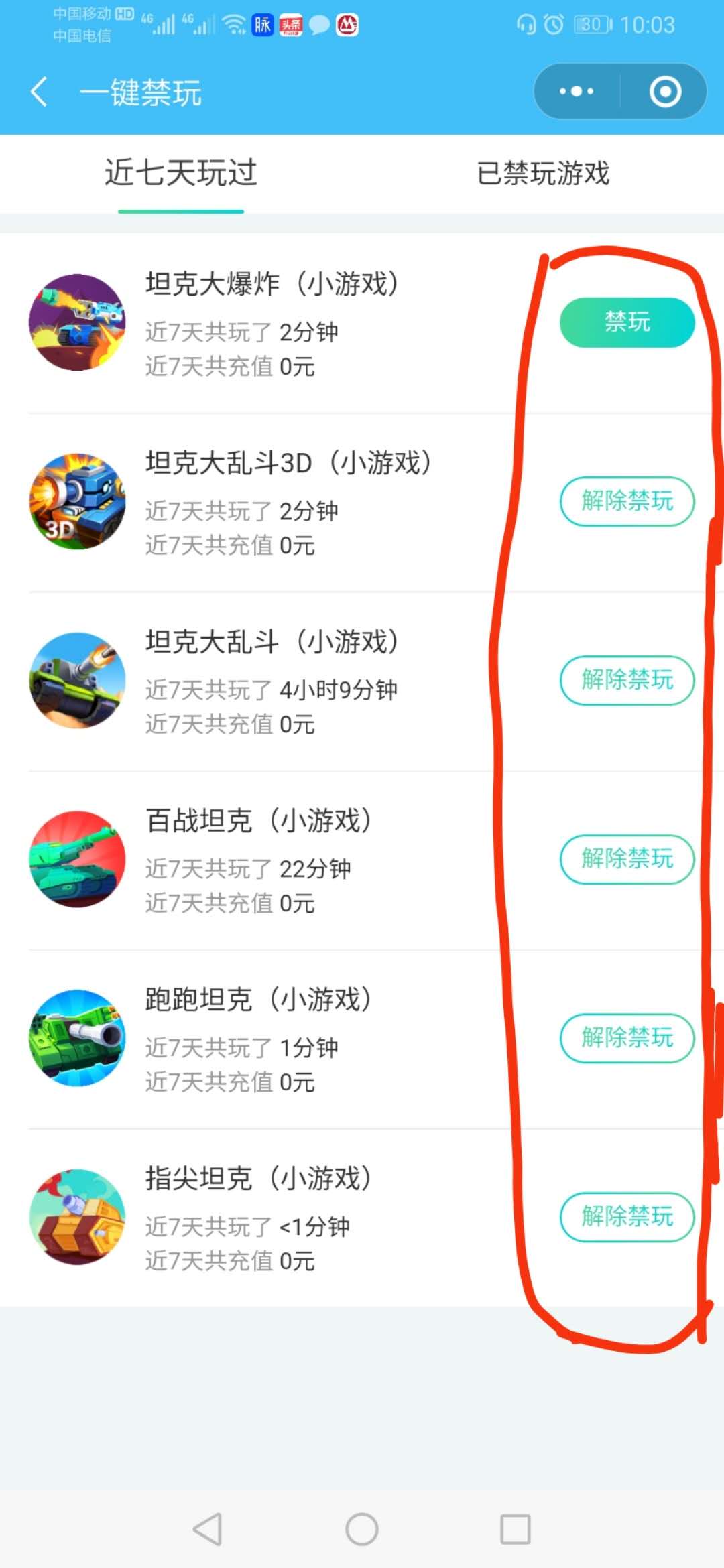The width and height of the screenshot is (724, 1568).
Task: Switch to the 已禁玩游戏 tab
Action: coord(543,174)
